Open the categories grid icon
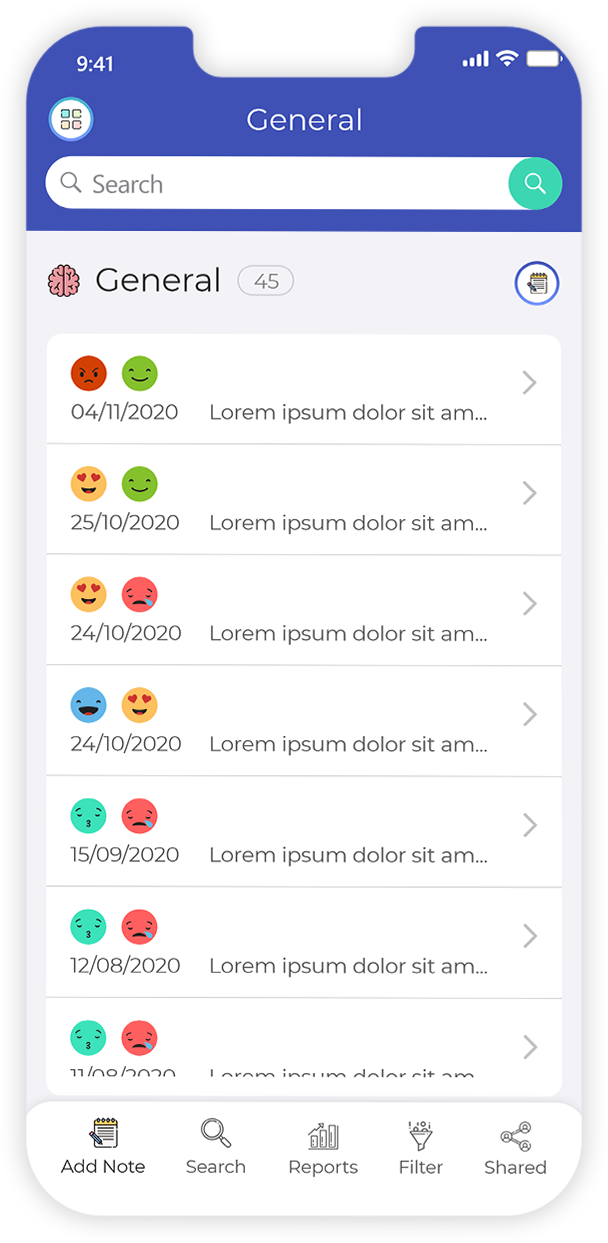This screenshot has height=1243, width=608. click(x=71, y=120)
